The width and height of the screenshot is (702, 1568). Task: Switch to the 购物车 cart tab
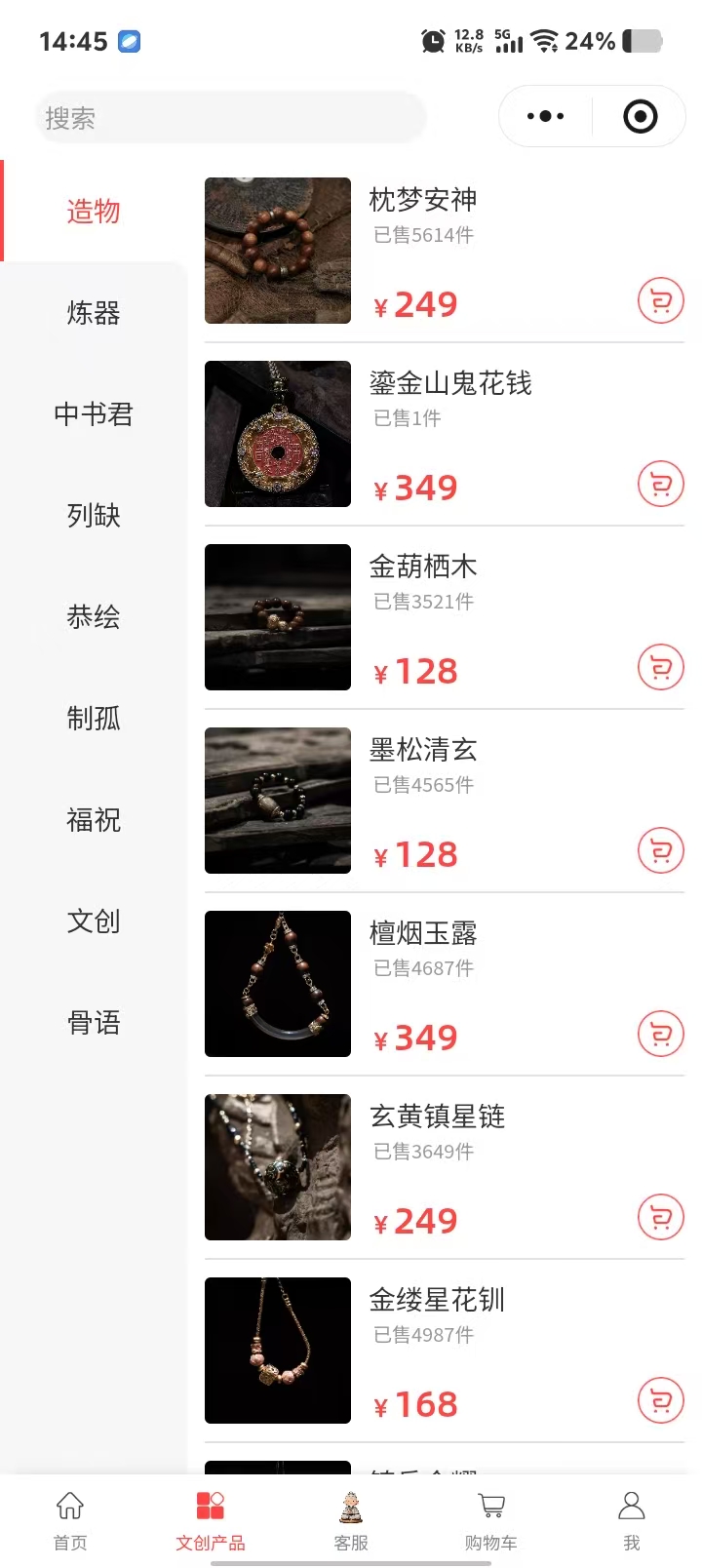491,1519
